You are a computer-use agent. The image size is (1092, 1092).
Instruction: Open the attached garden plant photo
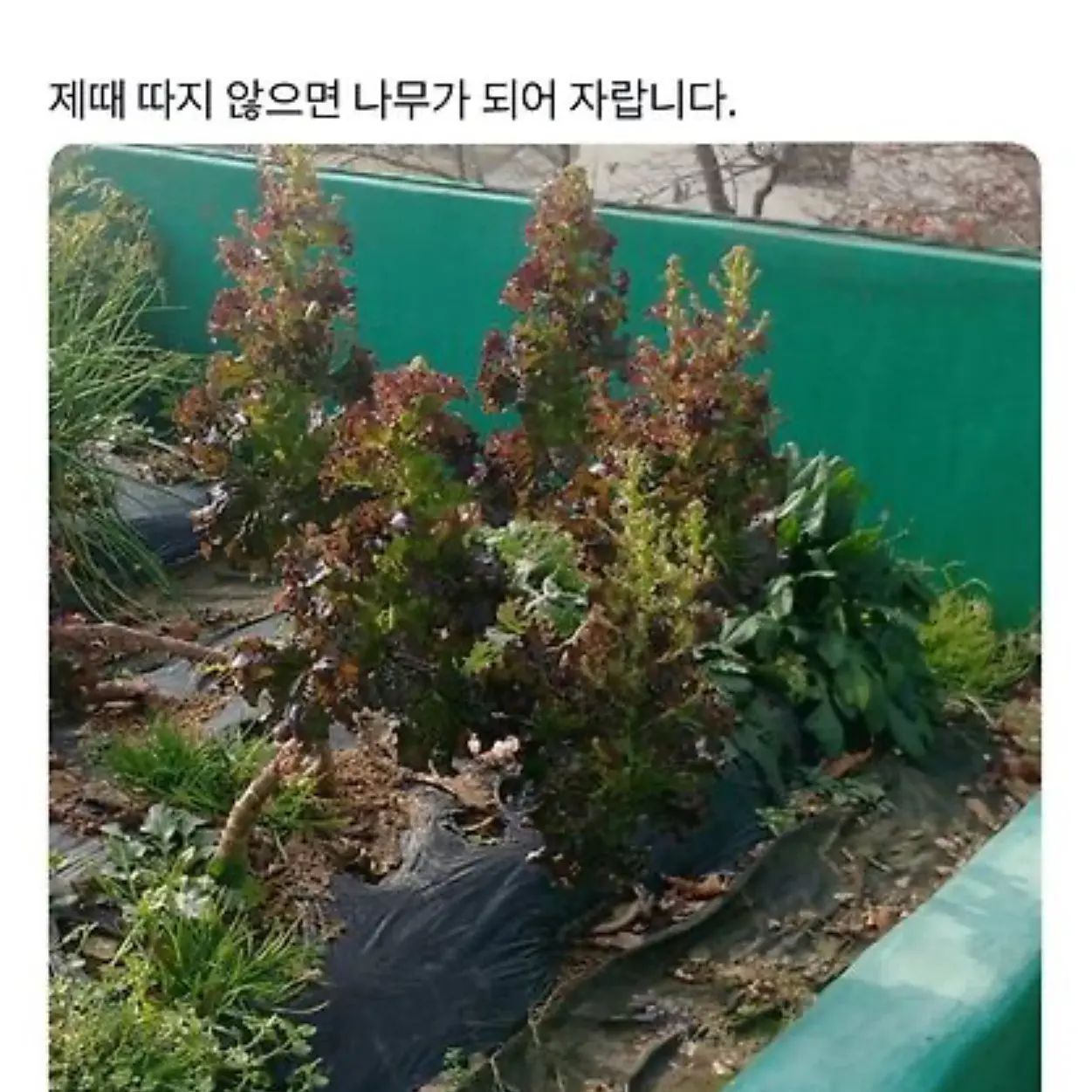[545, 611]
